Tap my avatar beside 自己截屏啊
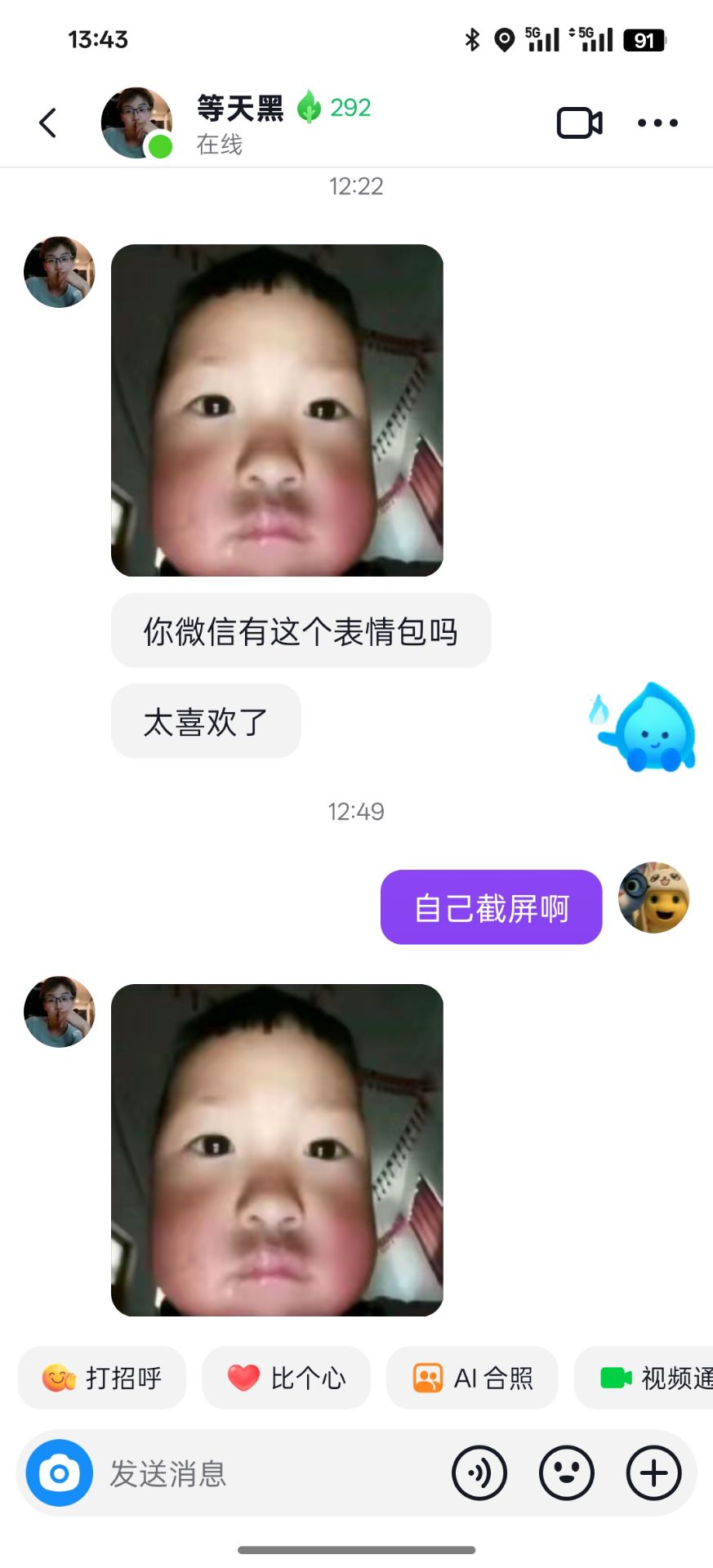 (653, 898)
